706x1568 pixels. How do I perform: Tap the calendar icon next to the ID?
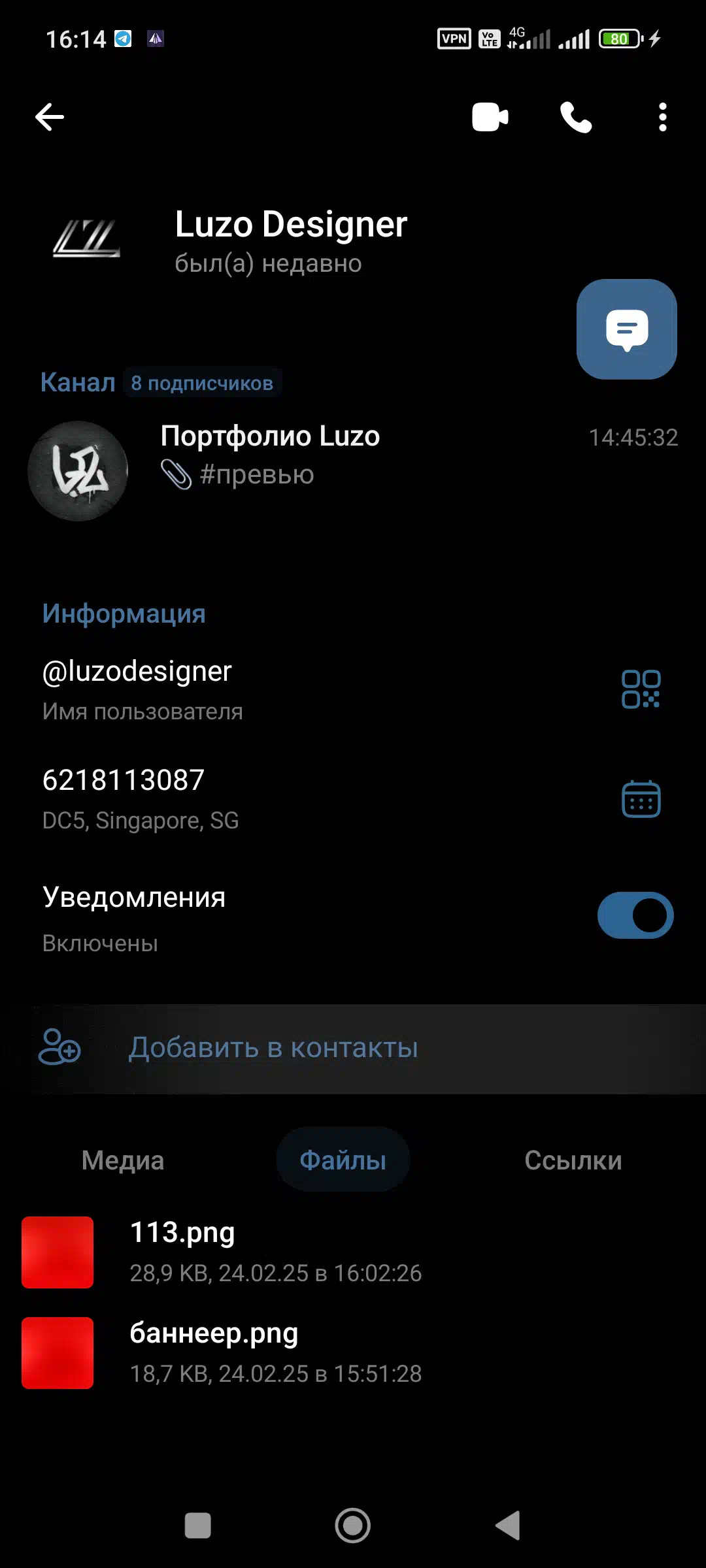tap(641, 798)
